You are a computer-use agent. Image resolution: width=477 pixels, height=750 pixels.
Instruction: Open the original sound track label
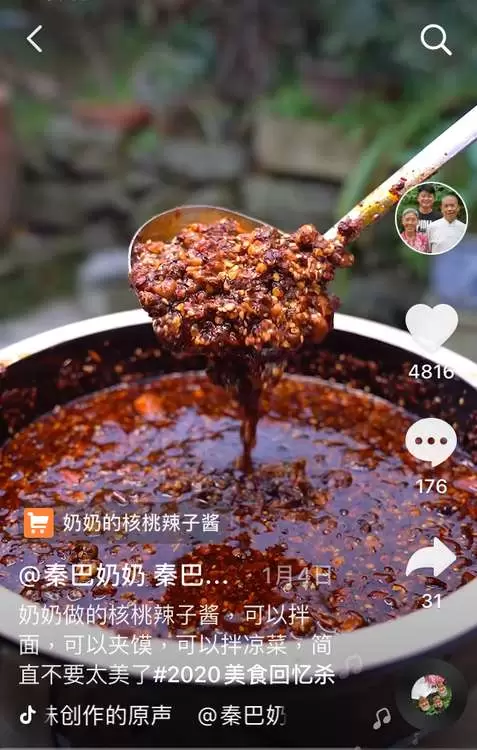108,716
